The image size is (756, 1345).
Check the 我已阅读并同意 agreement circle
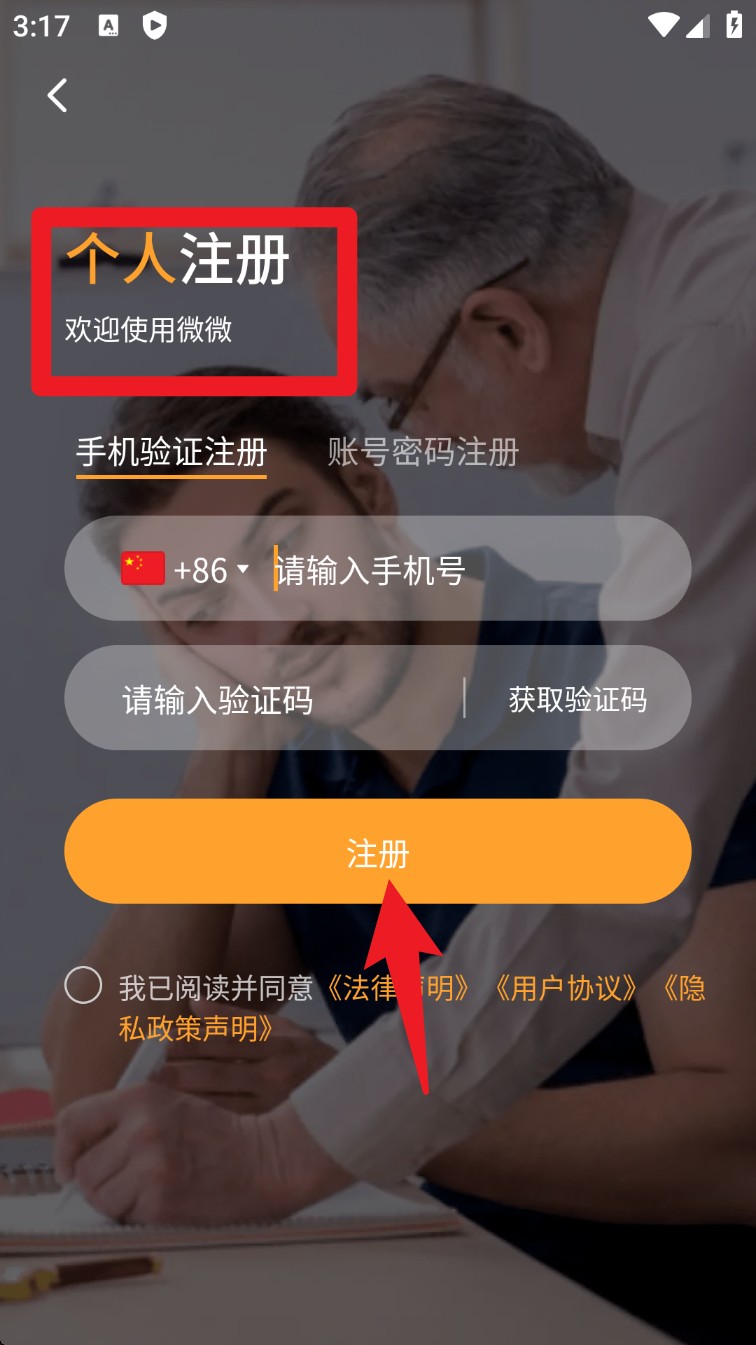[83, 985]
